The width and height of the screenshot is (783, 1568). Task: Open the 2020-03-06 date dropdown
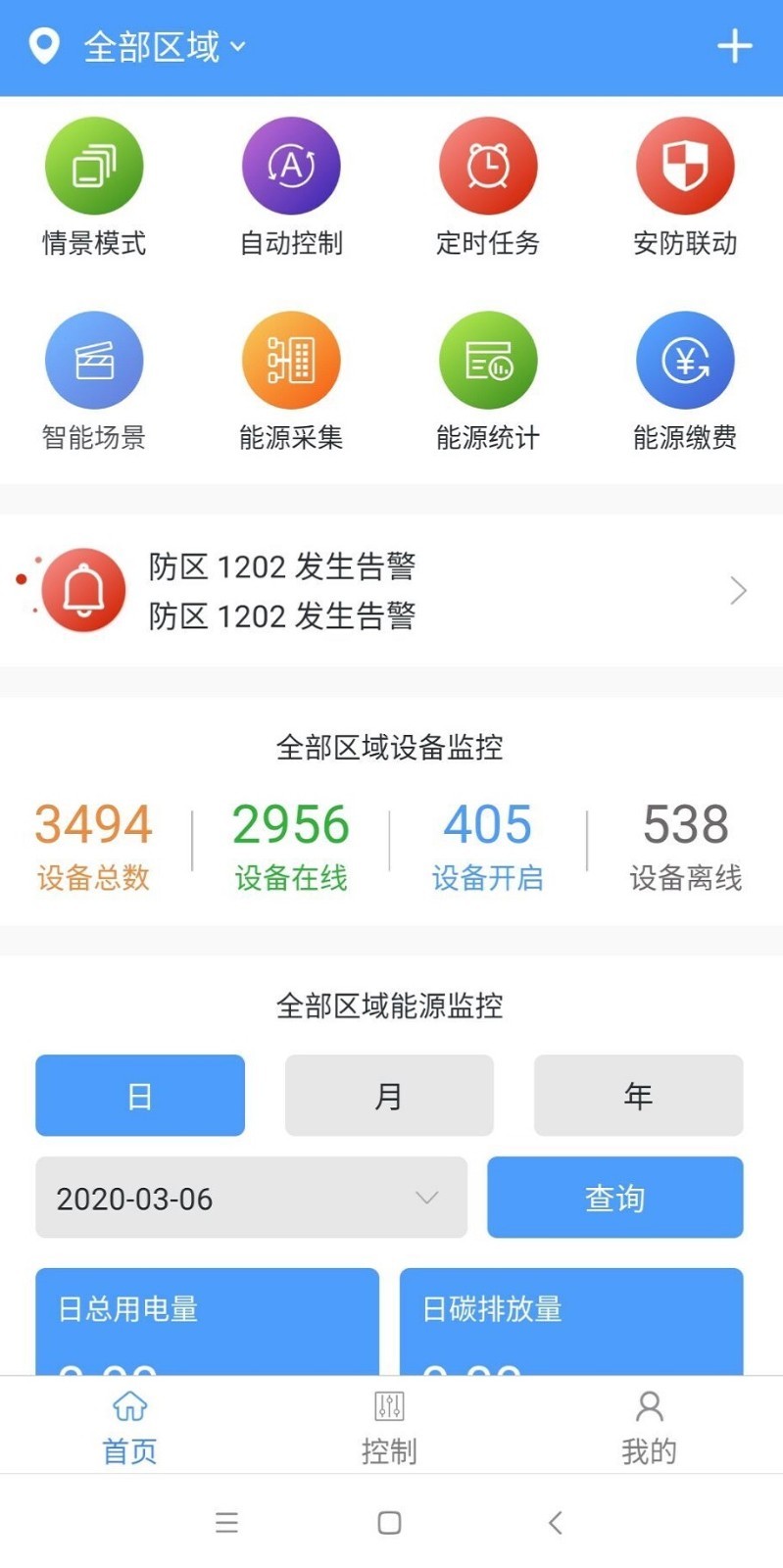coord(251,1197)
